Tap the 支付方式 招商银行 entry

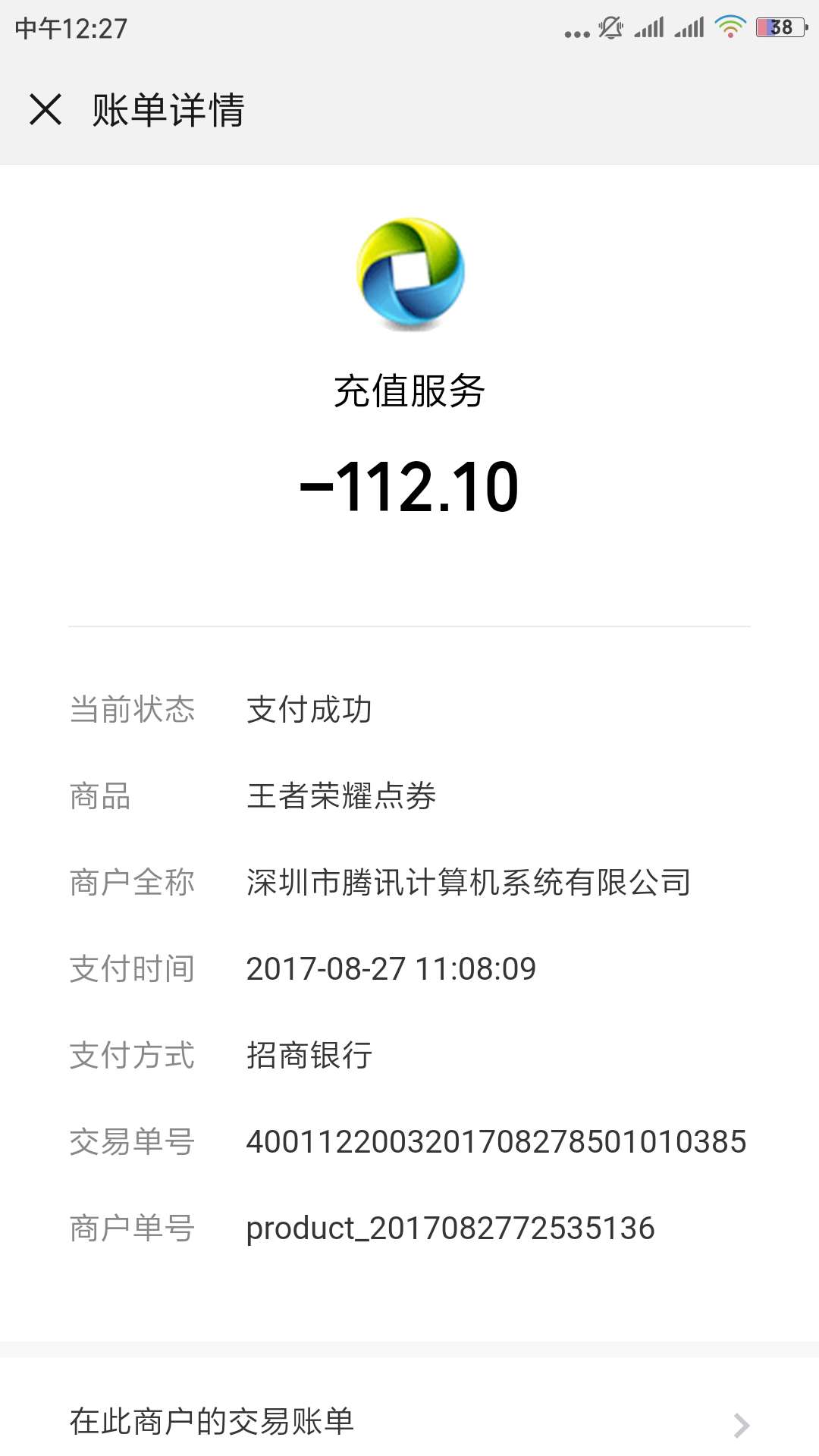tap(308, 1054)
